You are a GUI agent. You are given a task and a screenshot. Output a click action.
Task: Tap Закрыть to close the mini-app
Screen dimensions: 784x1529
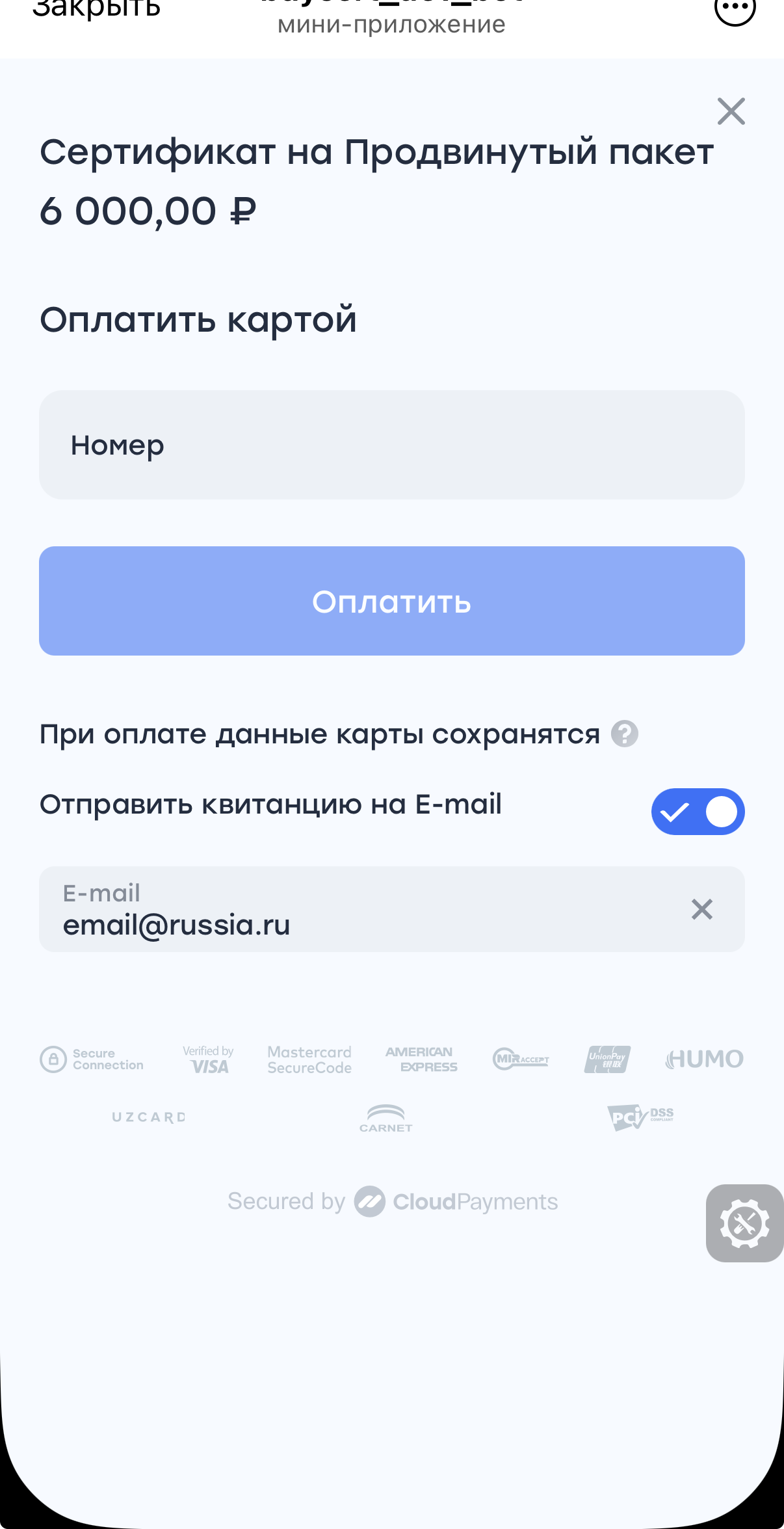click(x=96, y=9)
